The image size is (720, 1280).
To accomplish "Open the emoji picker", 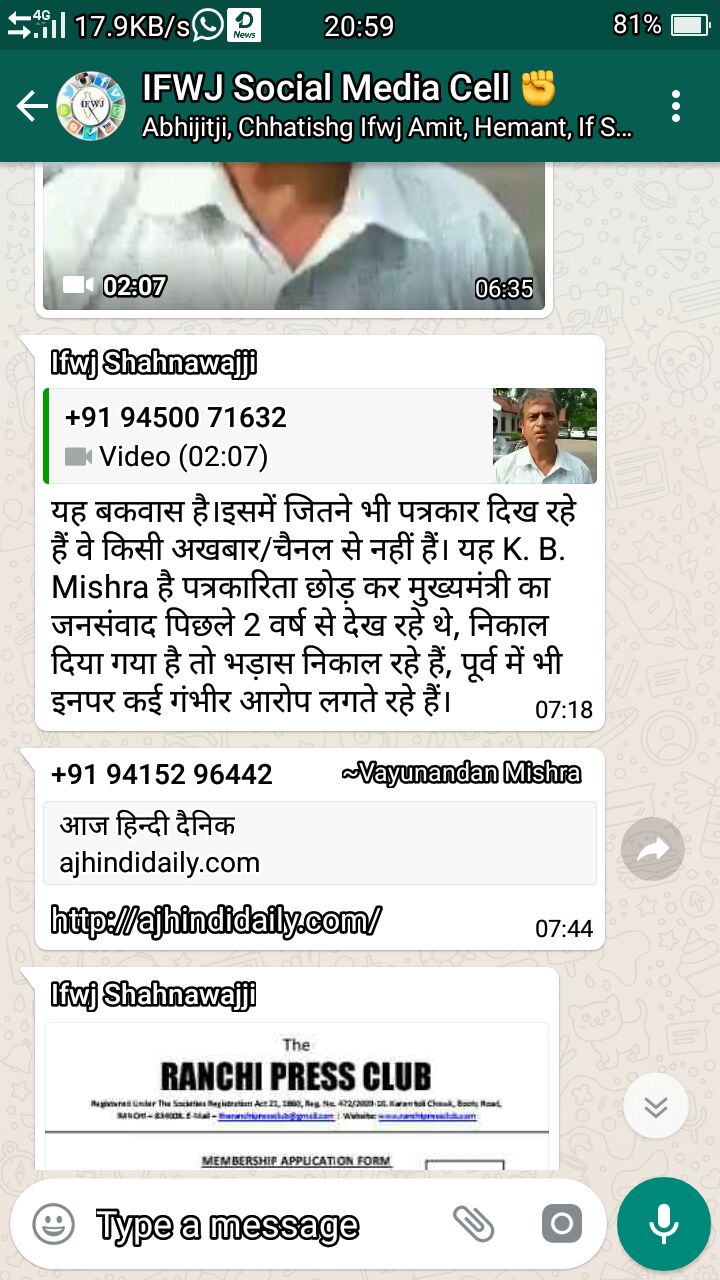I will click(x=53, y=1224).
